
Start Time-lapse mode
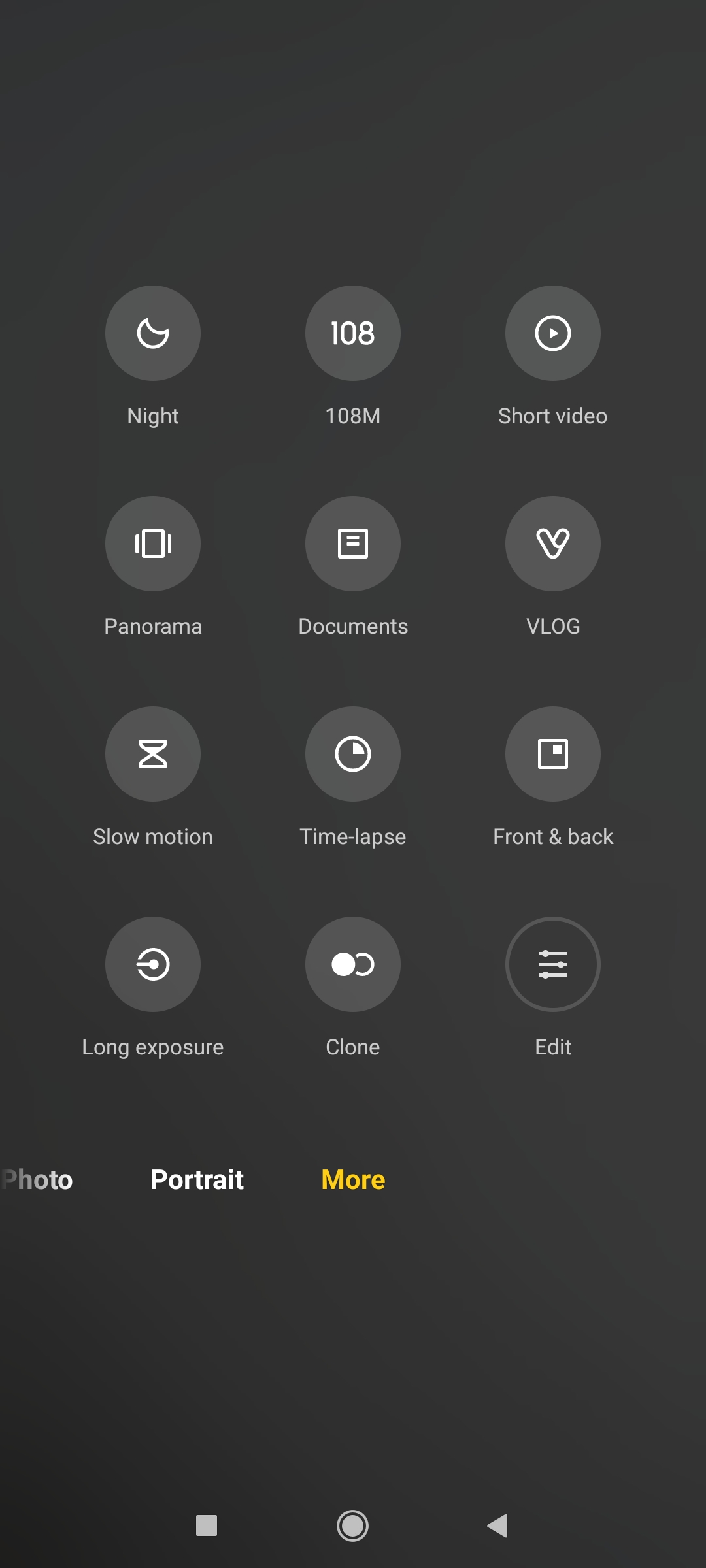coord(353,754)
